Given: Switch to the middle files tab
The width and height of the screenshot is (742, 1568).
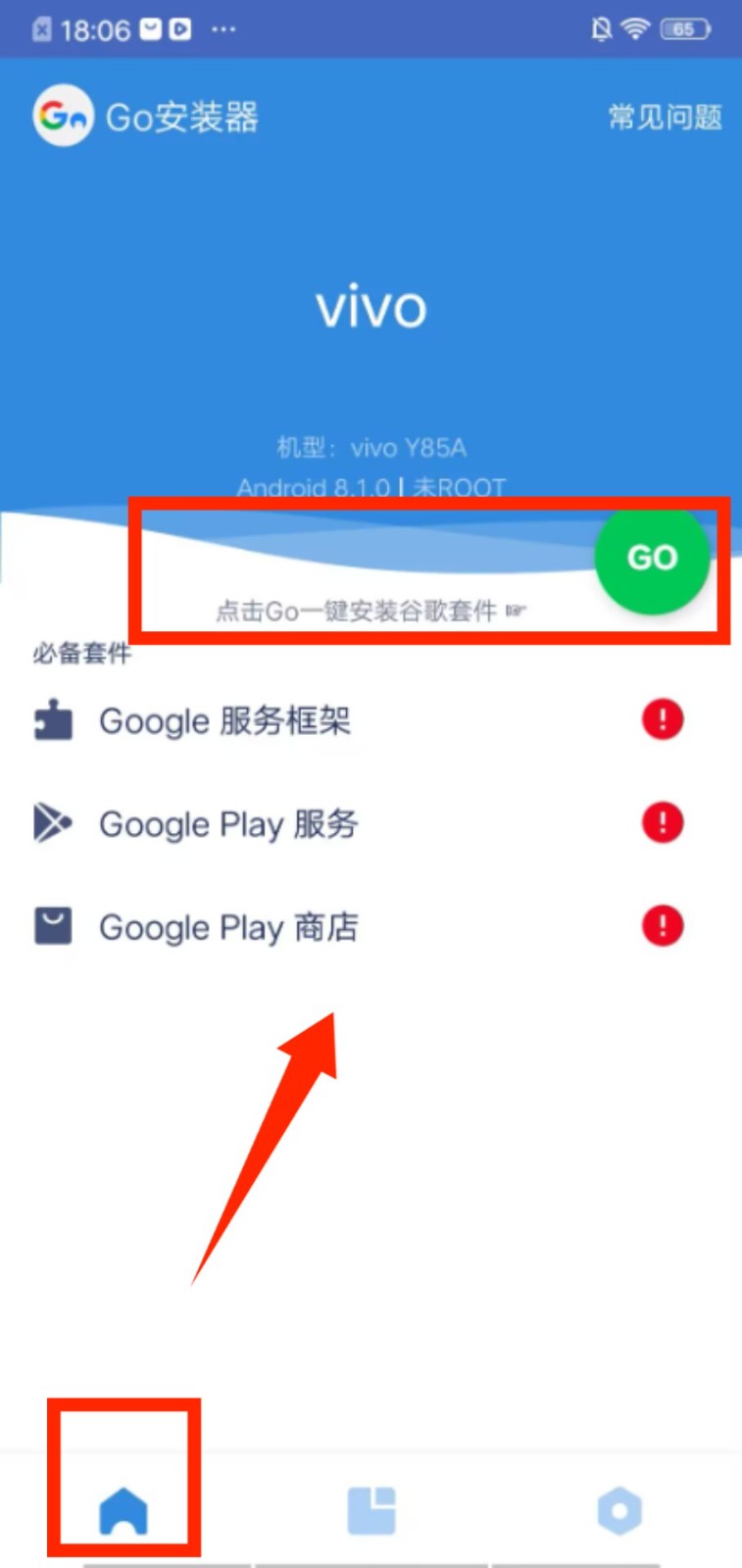Looking at the screenshot, I should [371, 1510].
